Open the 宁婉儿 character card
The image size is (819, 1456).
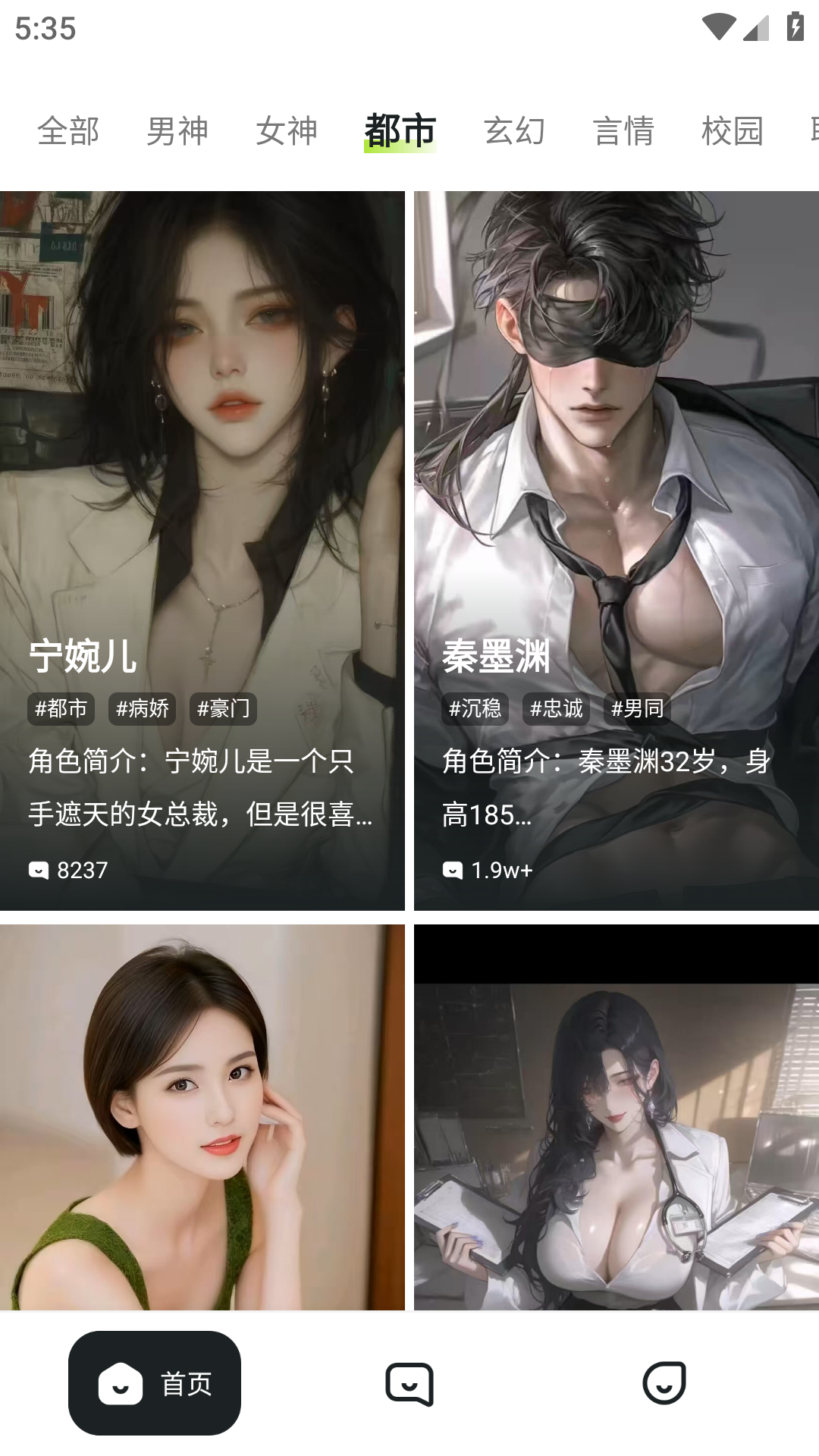coord(202,550)
